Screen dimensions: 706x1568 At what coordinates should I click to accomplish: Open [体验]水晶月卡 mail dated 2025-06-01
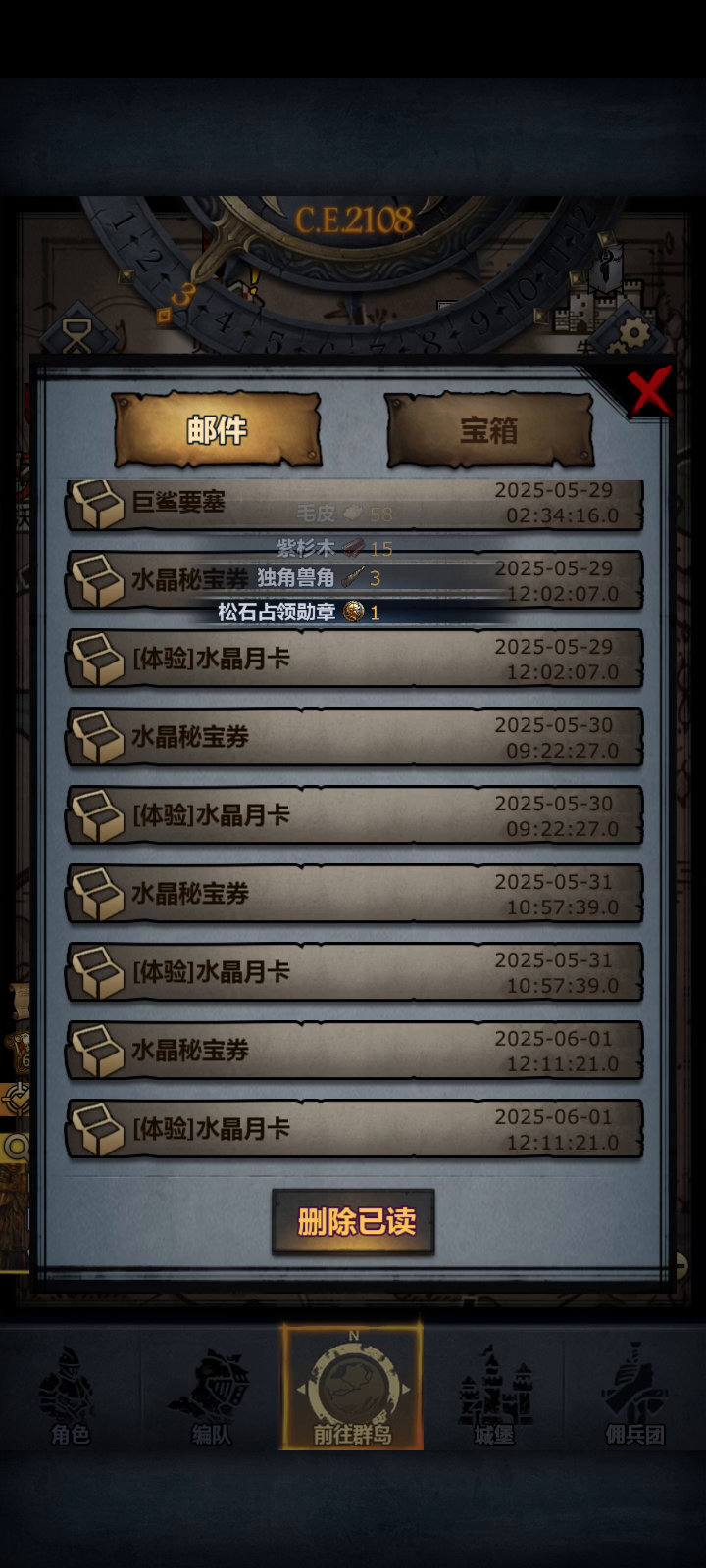[x=353, y=1129]
